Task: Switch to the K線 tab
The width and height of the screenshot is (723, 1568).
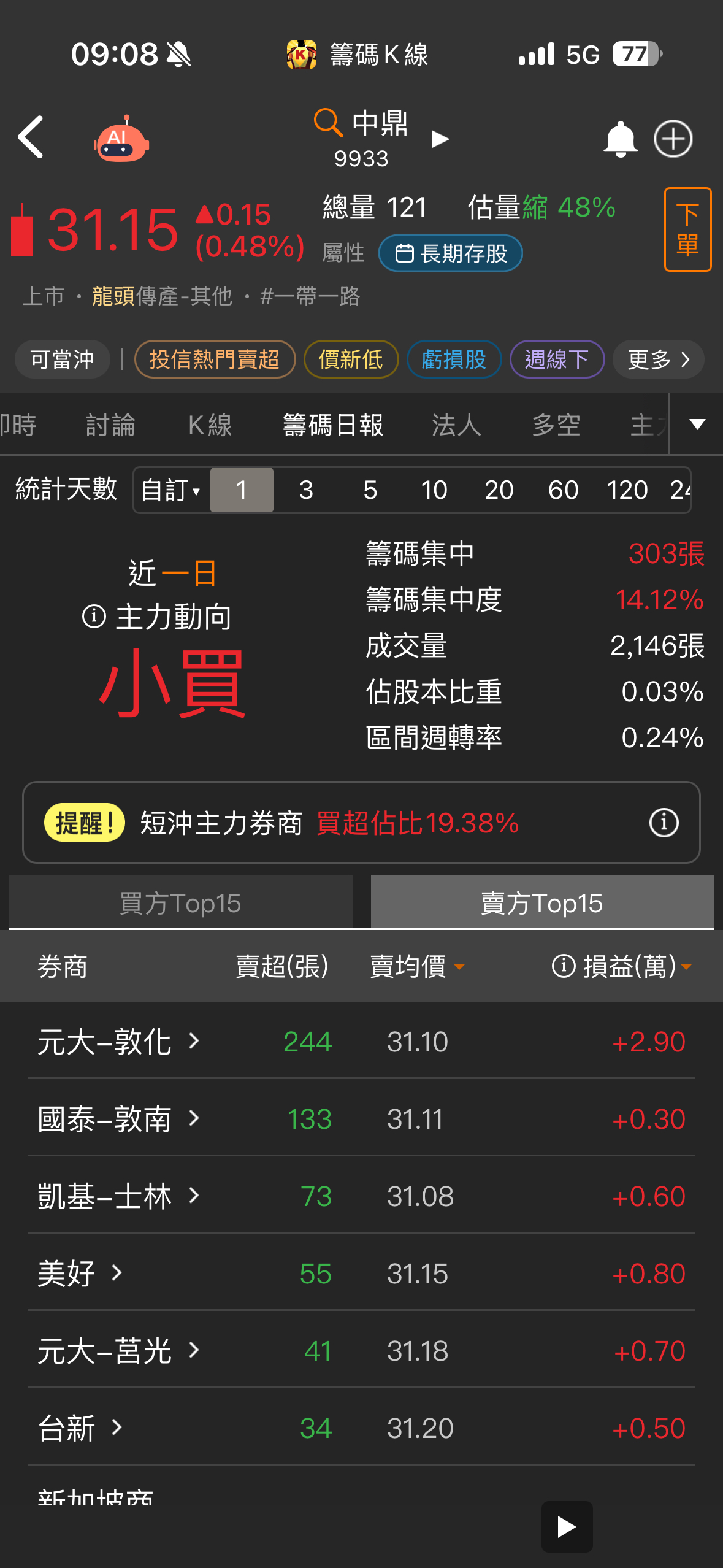Action: point(210,425)
